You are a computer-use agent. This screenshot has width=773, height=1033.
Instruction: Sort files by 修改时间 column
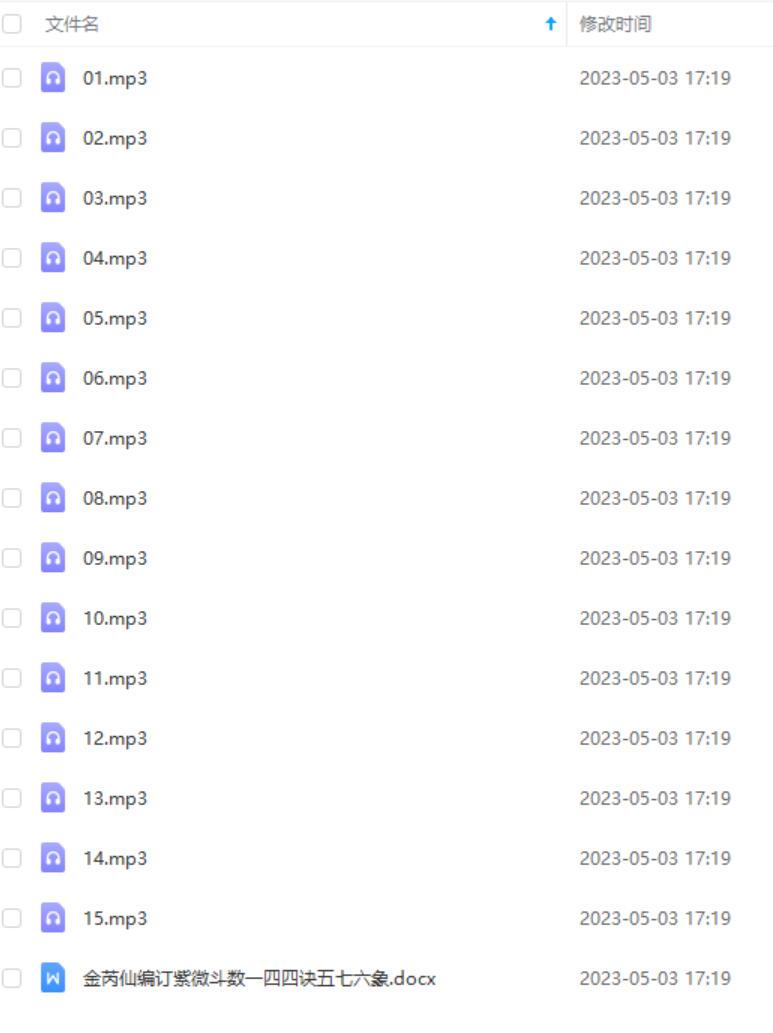615,24
